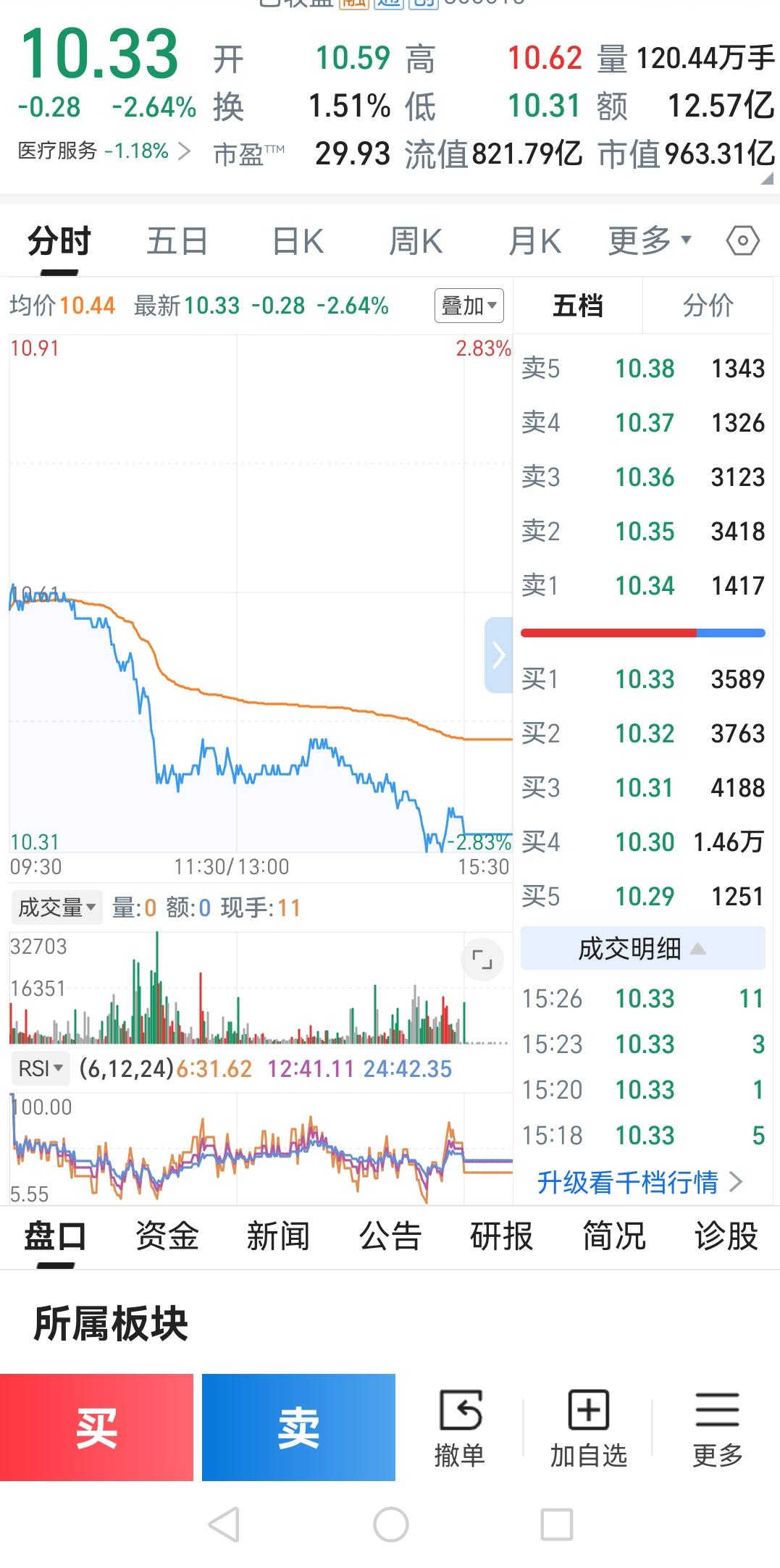Expand volume chart with fullscreen icon
The height and width of the screenshot is (1568, 780).
point(482,957)
